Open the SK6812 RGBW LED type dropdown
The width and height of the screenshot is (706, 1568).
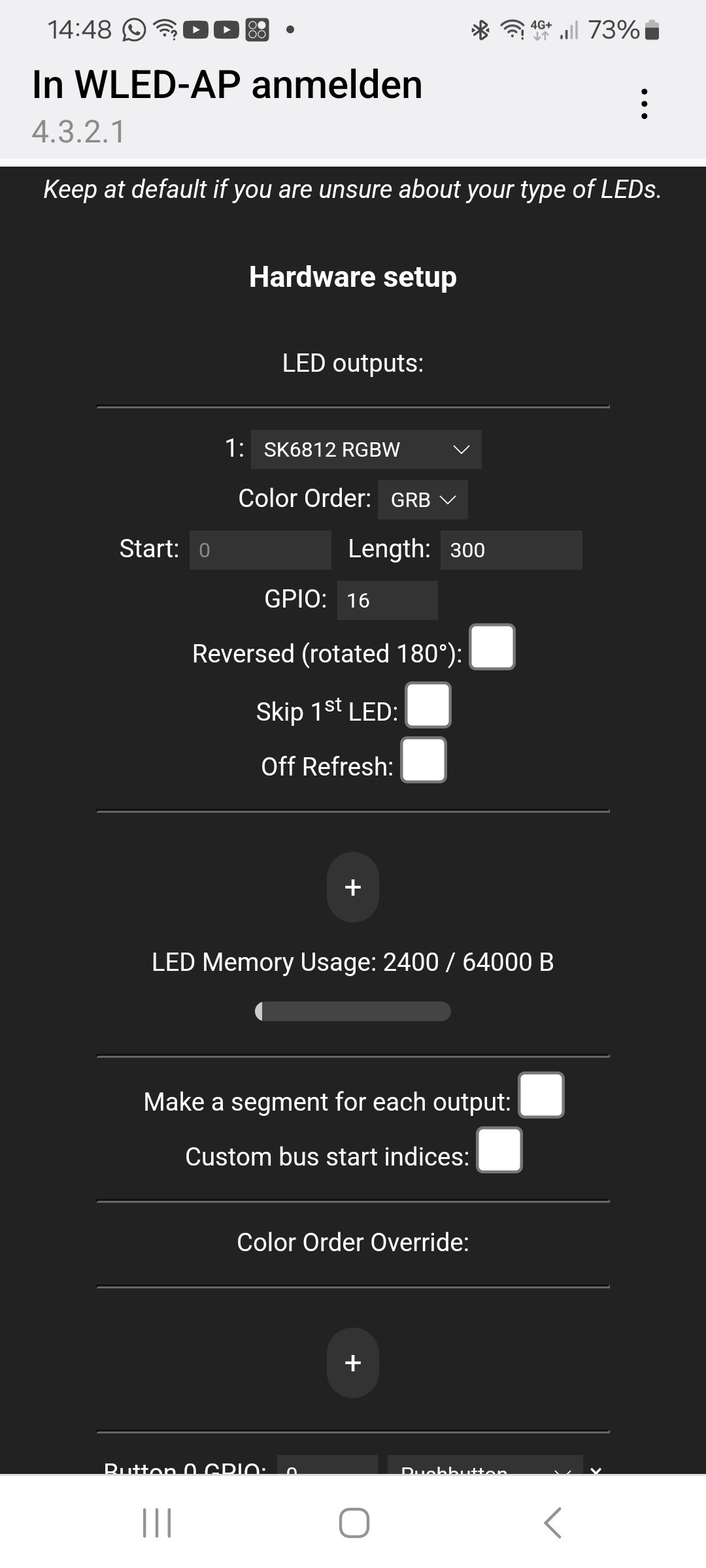point(366,449)
